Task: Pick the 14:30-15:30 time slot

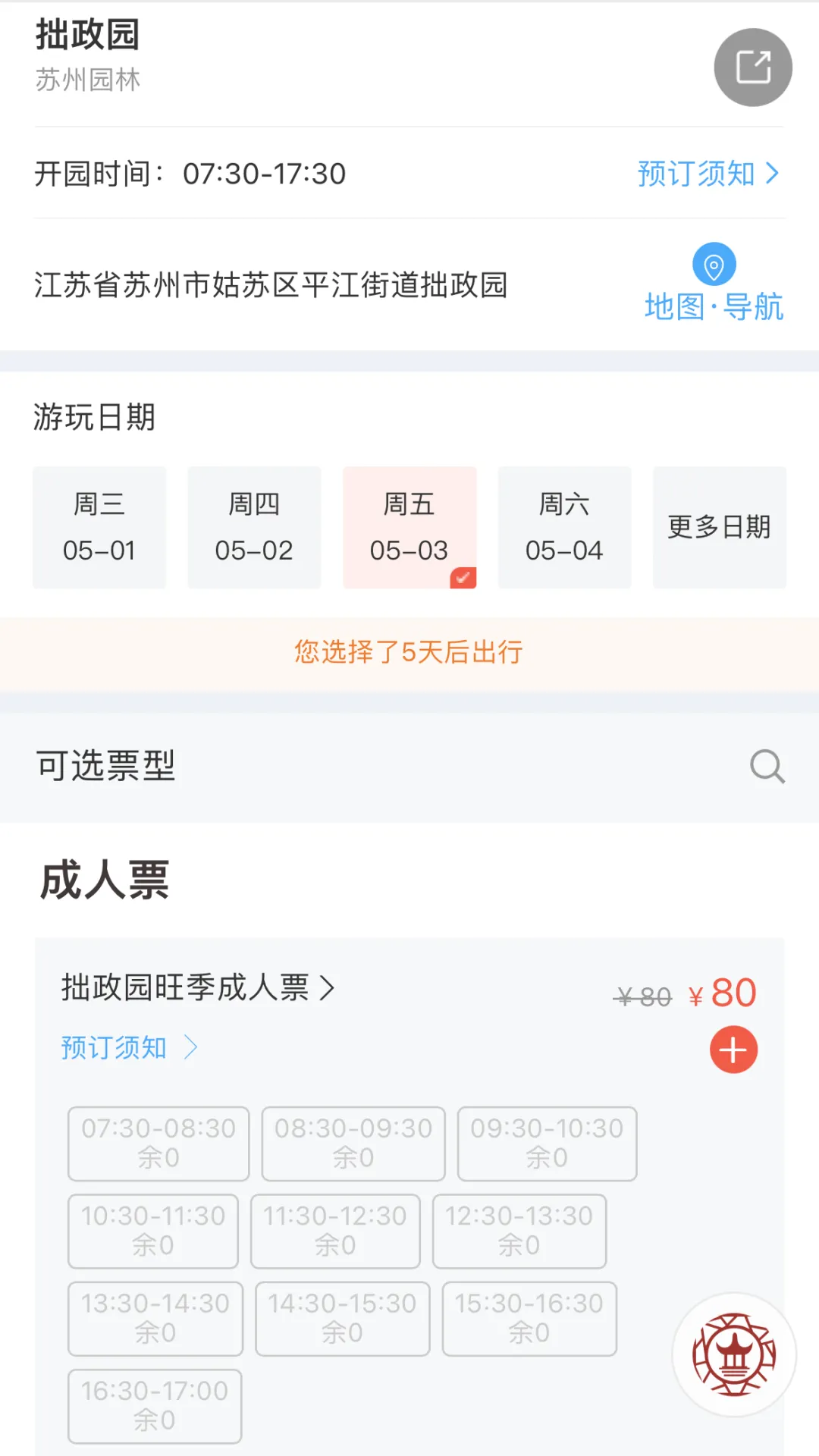Action: pos(343,1319)
